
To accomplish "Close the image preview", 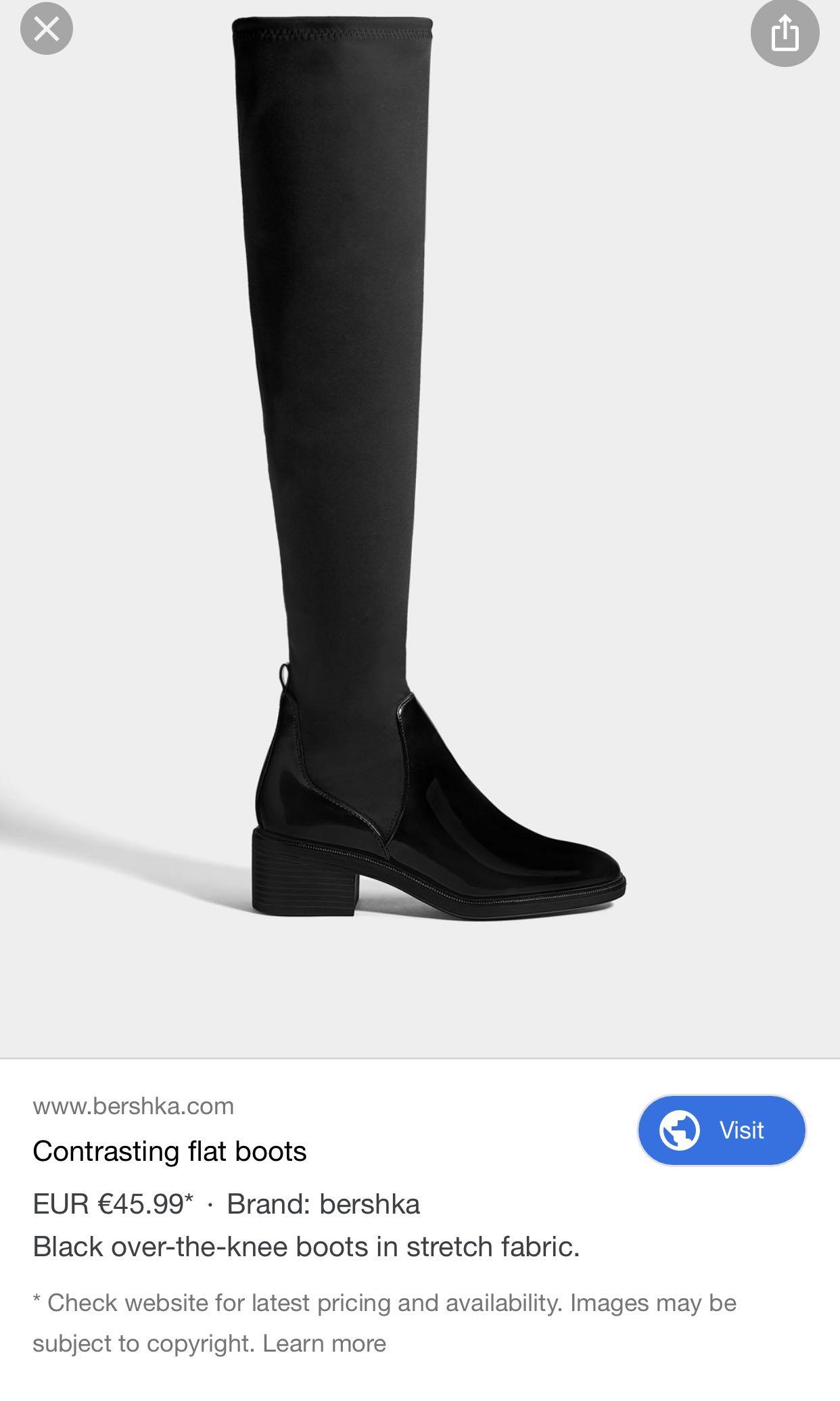I will click(x=46, y=29).
